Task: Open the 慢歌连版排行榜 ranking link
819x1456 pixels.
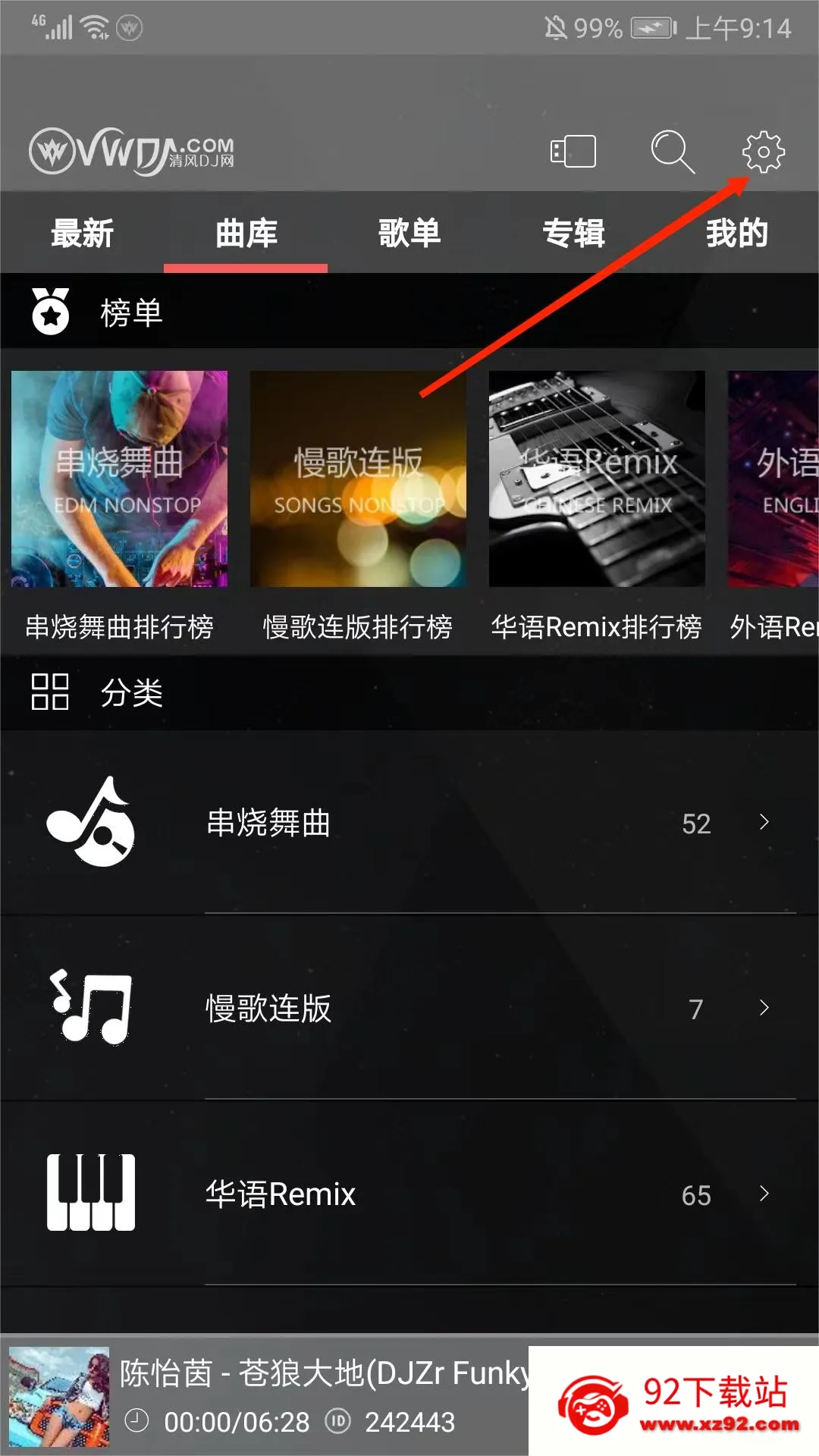Action: 356,627
